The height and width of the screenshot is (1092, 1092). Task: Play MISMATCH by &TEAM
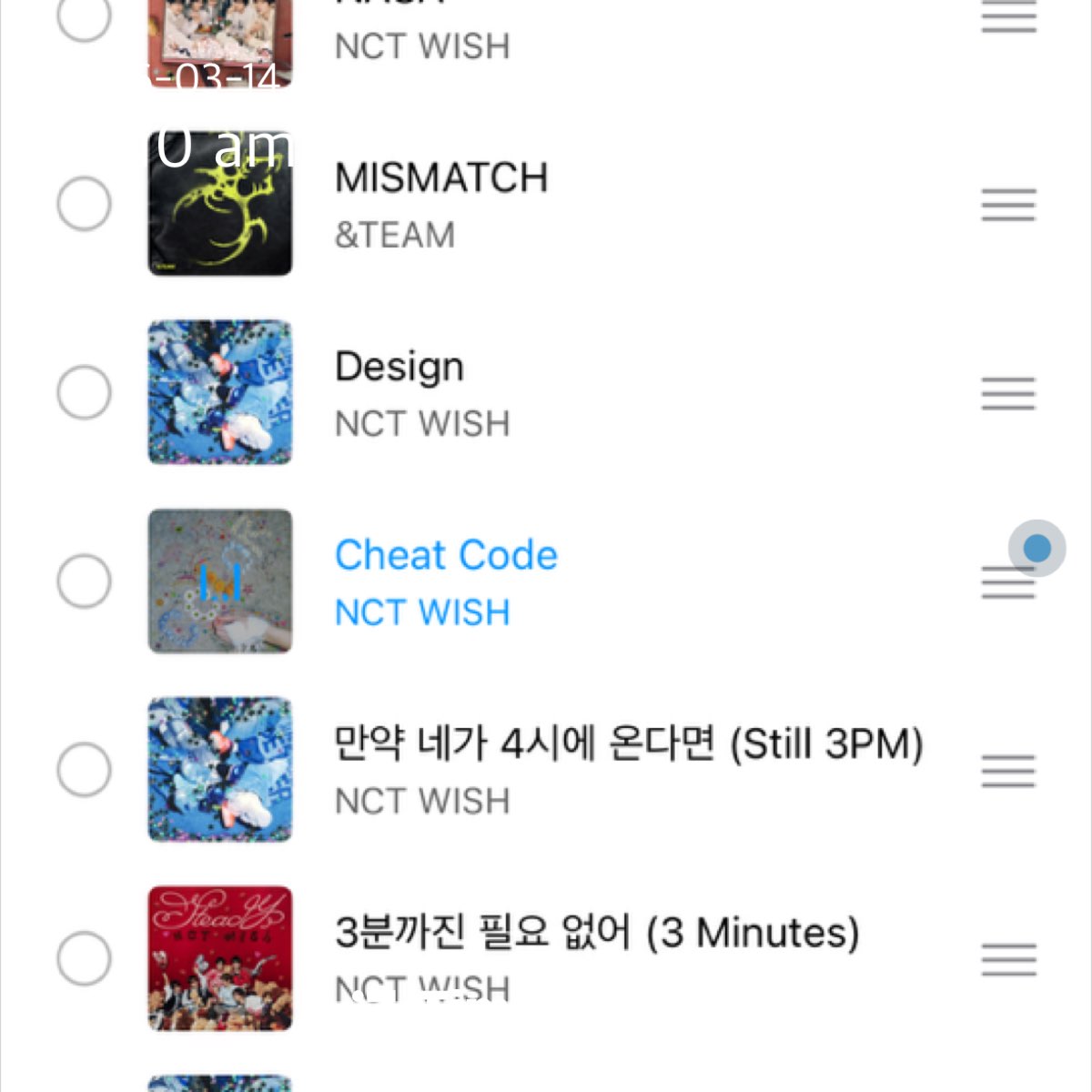441,178
